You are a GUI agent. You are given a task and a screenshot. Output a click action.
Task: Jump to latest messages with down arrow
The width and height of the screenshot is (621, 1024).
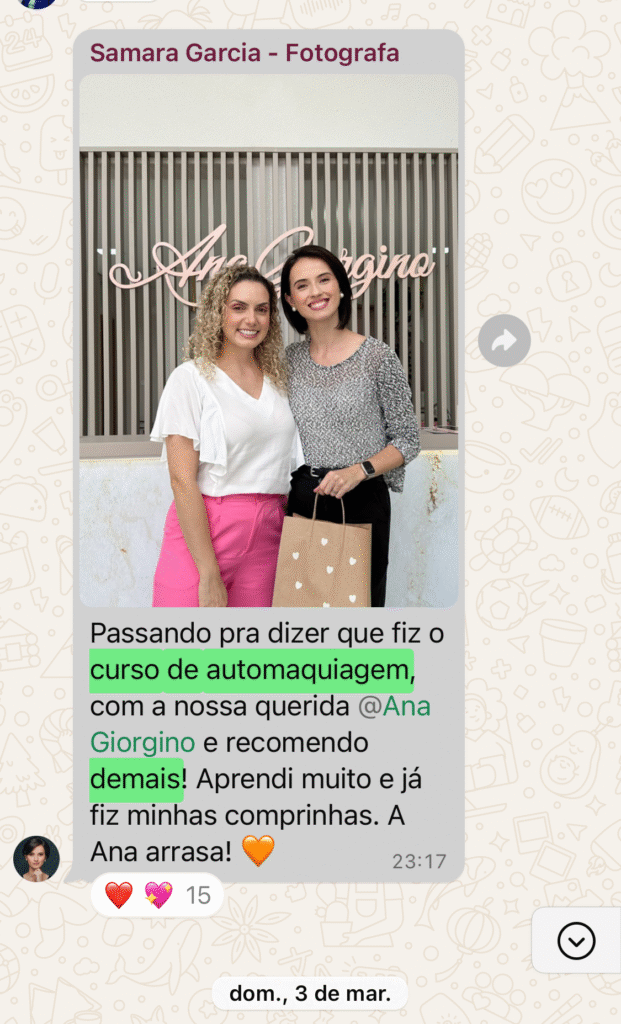coord(576,940)
